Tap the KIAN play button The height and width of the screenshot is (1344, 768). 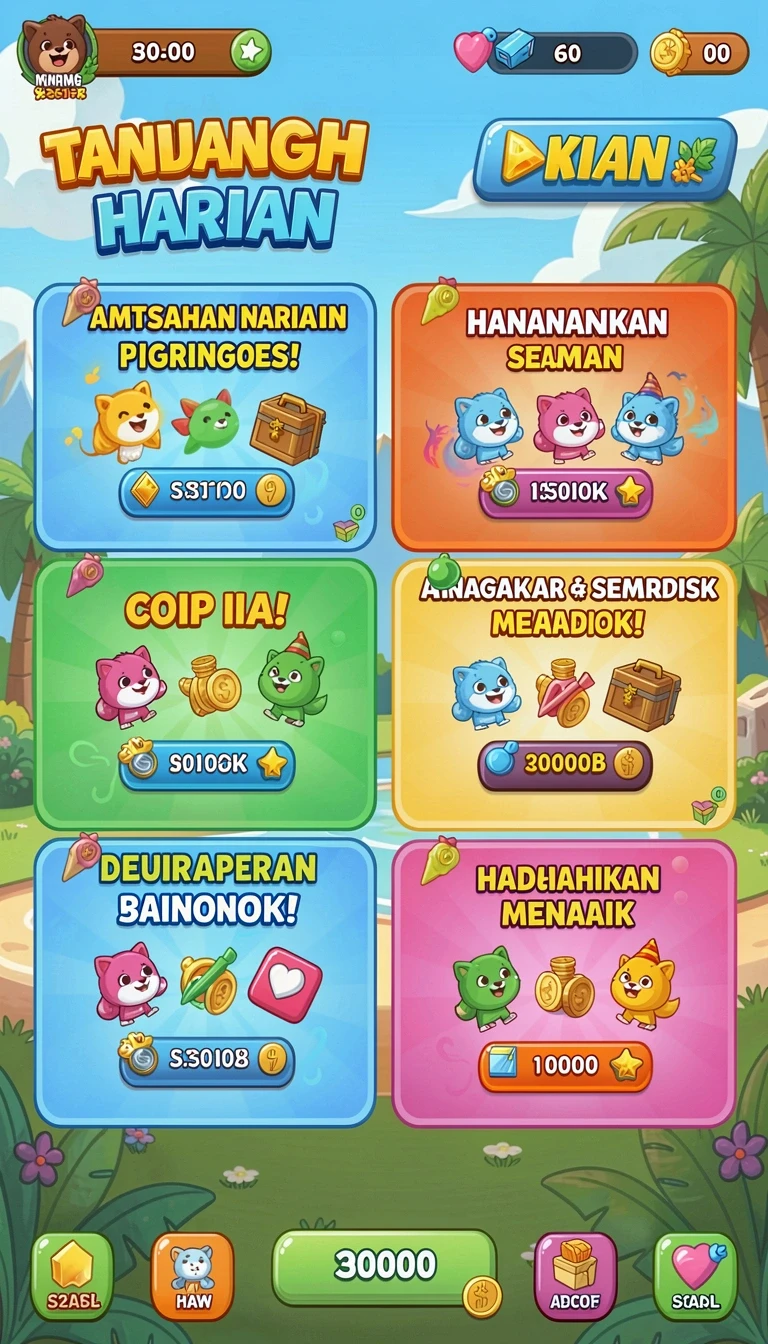(604, 159)
